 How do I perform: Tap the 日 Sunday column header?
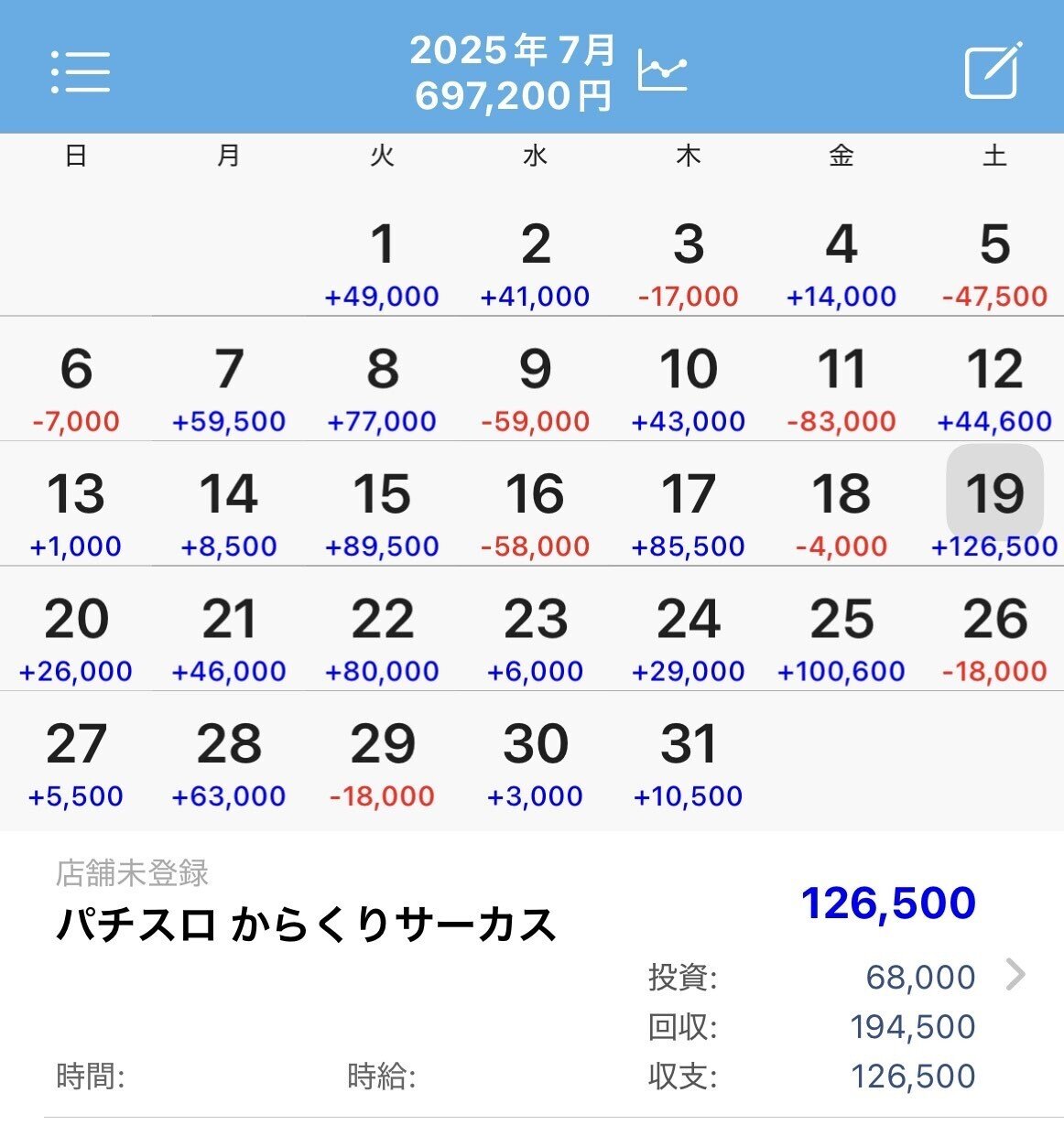point(77,156)
